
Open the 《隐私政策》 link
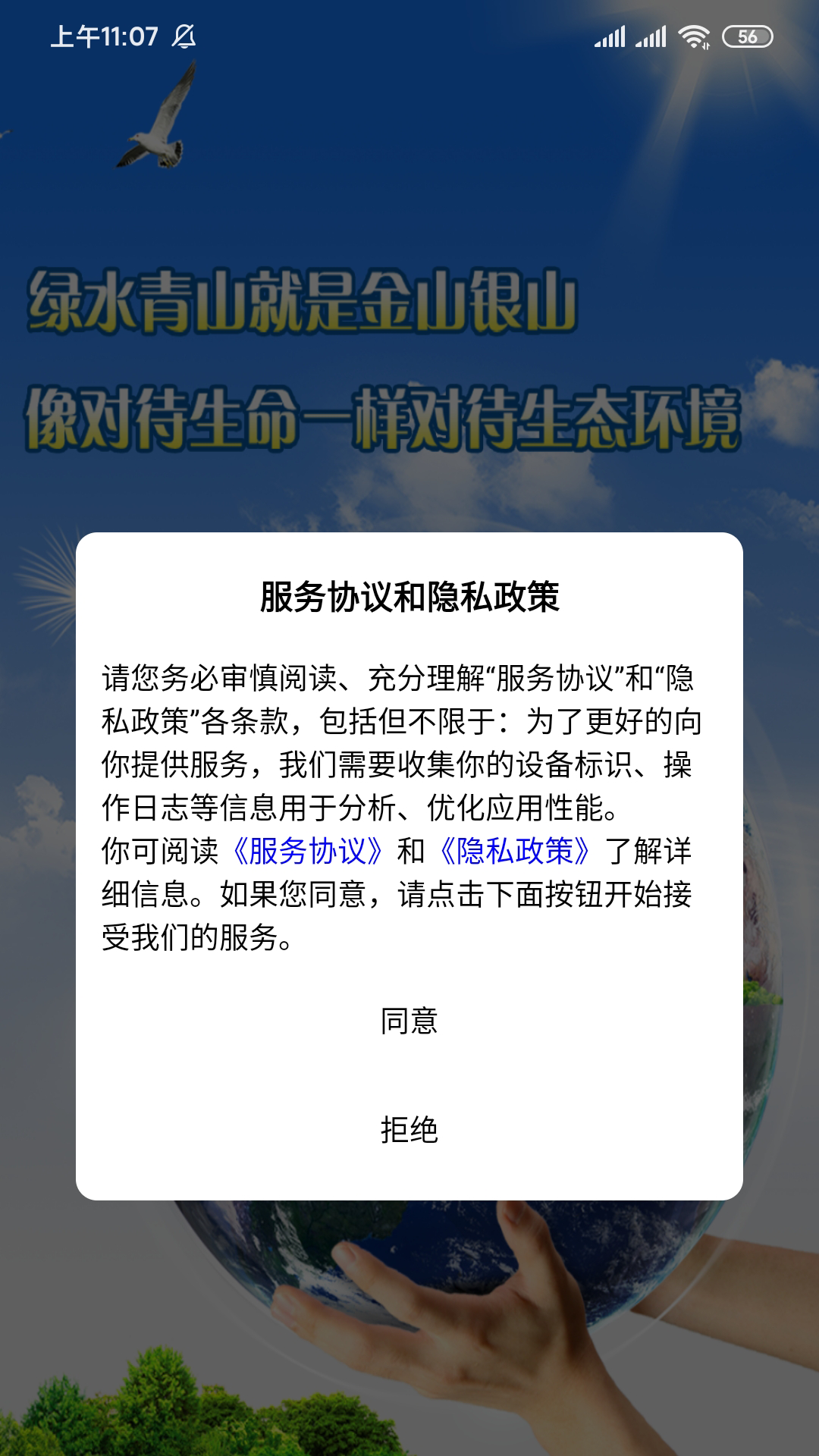coord(515,851)
